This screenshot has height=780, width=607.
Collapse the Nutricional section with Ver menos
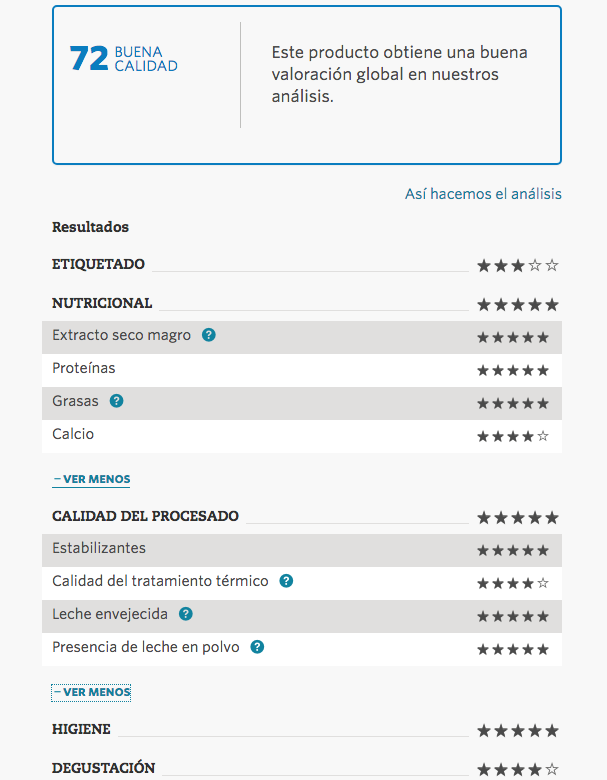pos(91,480)
